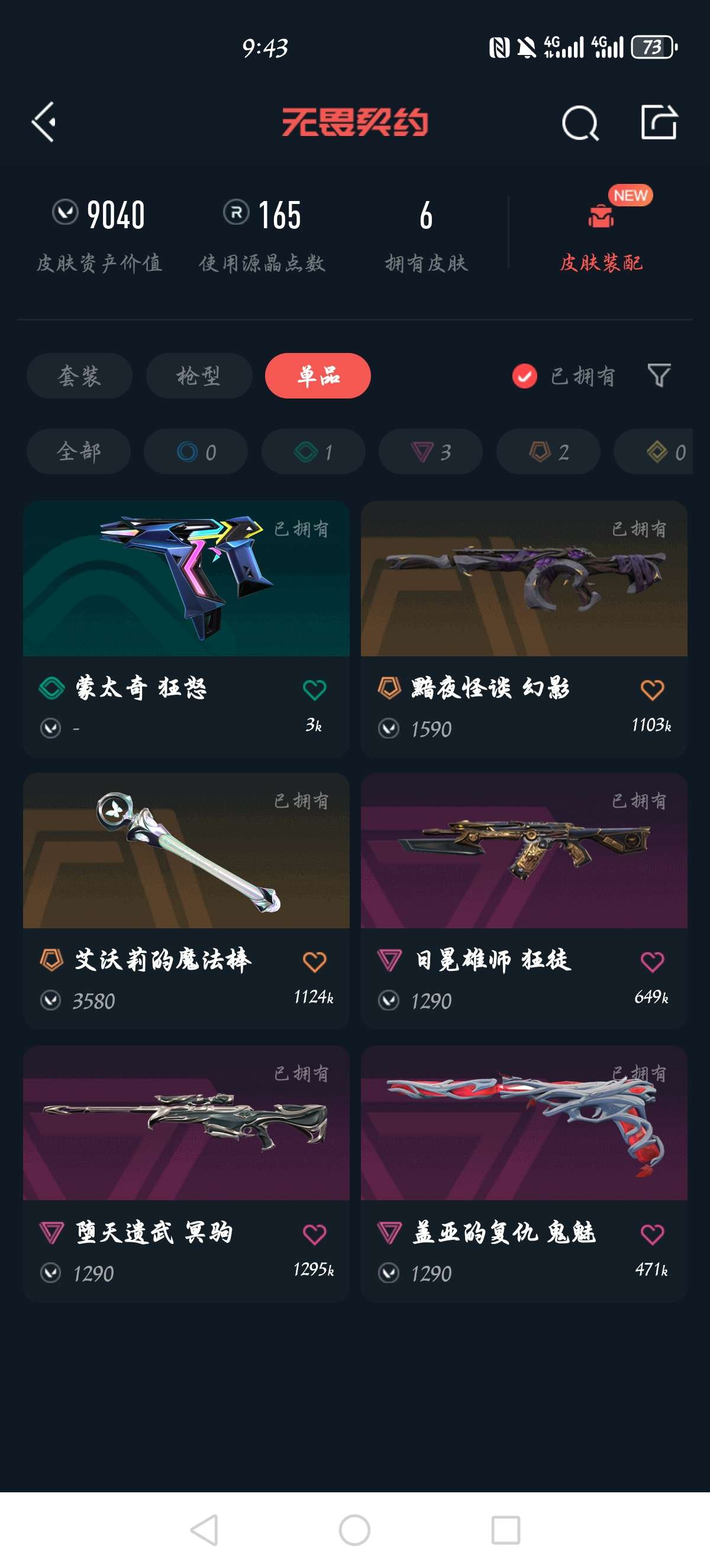
Task: Like the 黯夜怪谈 幻影 skin
Action: click(651, 689)
